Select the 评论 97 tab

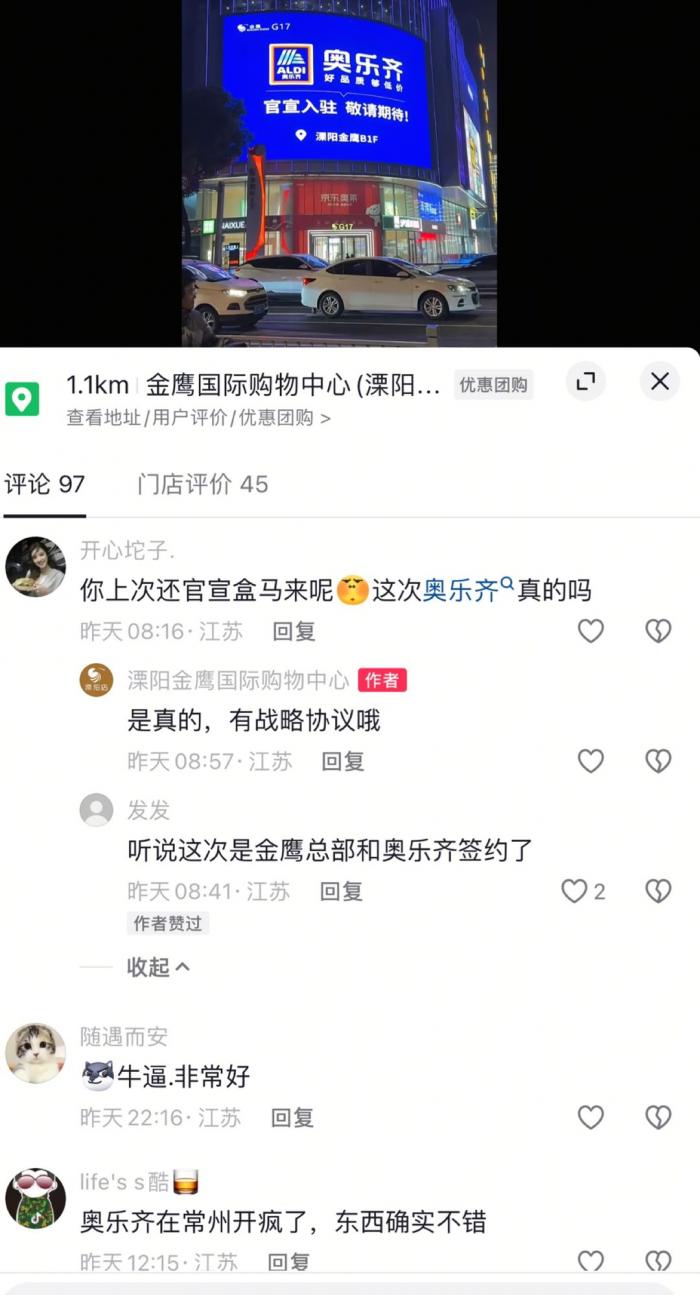[x=45, y=484]
